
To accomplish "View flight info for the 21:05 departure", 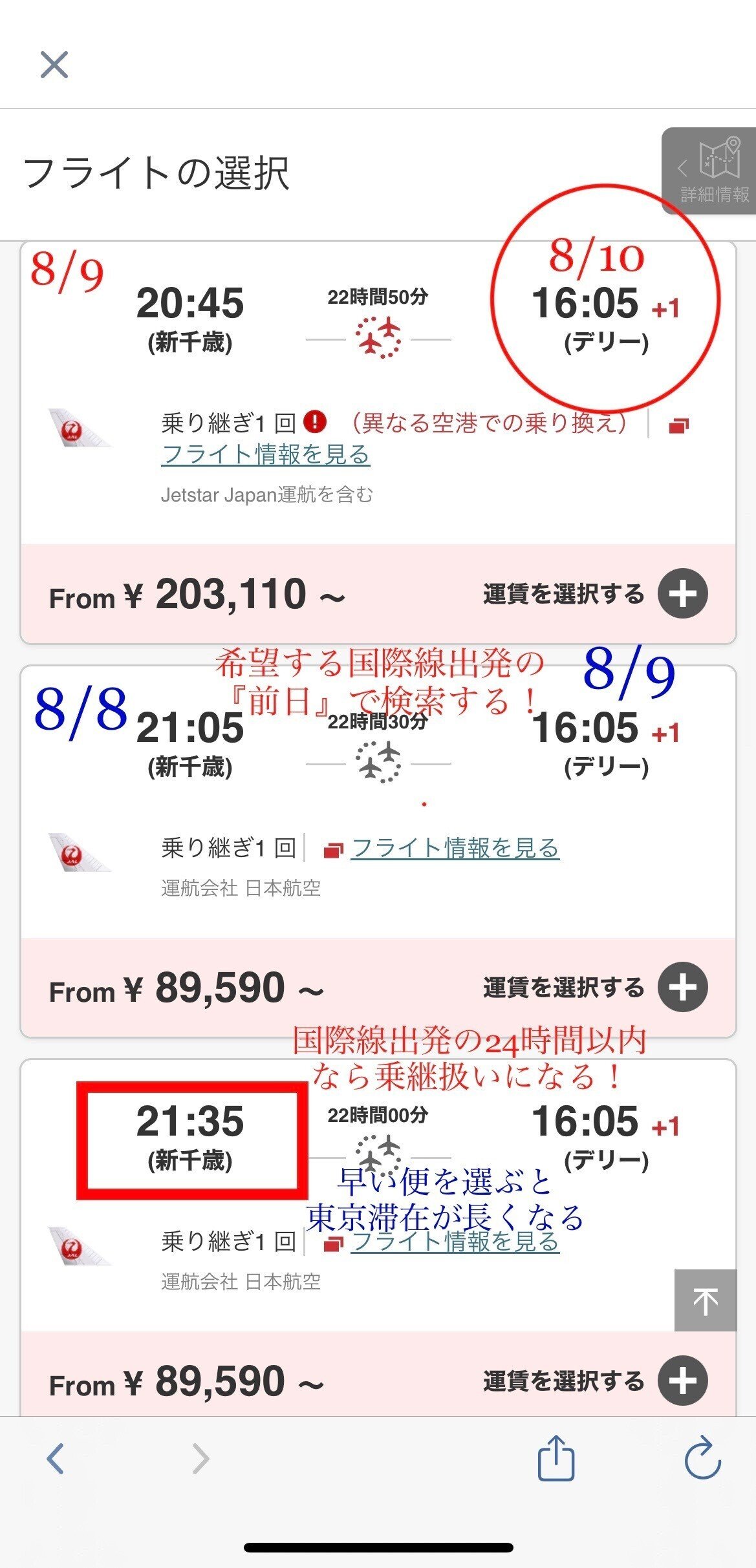I will tap(455, 848).
